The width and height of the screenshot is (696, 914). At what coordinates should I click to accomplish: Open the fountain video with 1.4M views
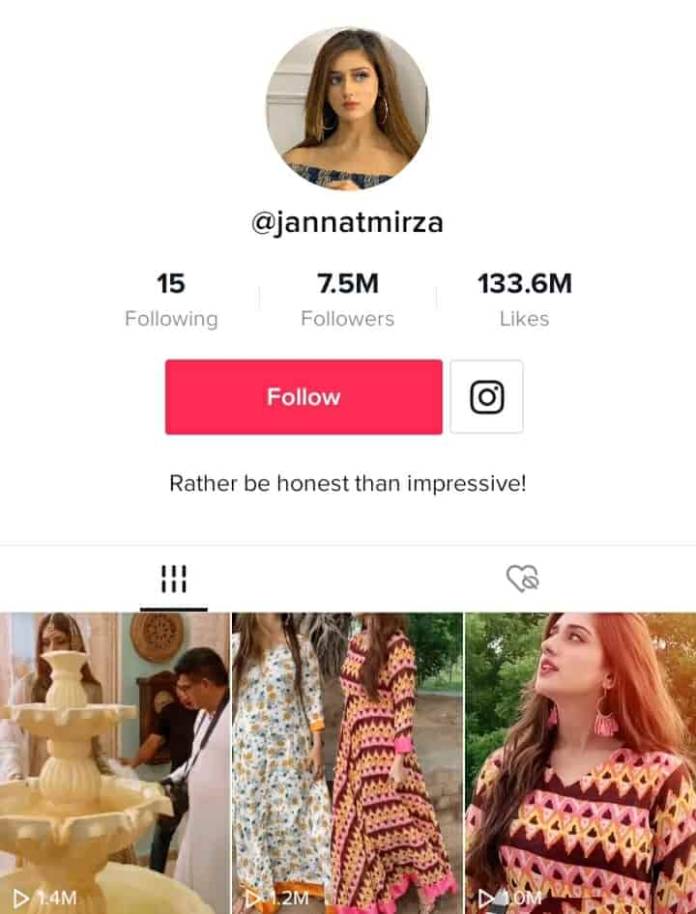pos(115,760)
